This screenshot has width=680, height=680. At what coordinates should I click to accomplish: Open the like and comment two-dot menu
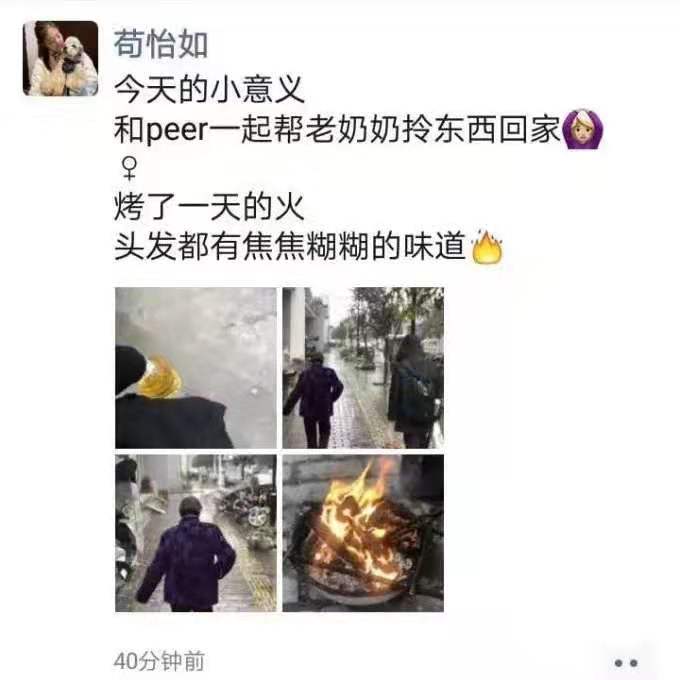(625, 662)
